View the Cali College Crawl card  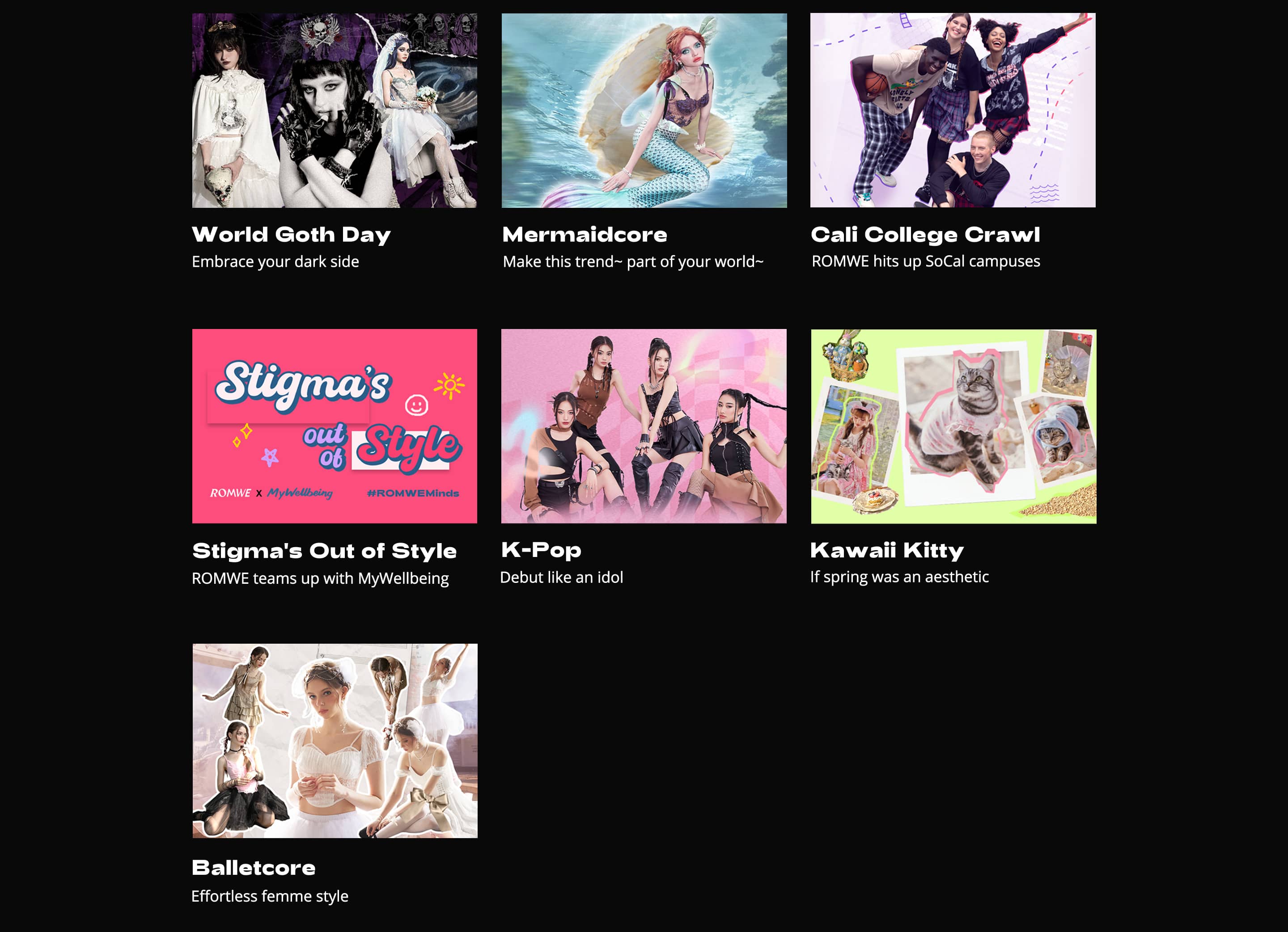[953, 111]
